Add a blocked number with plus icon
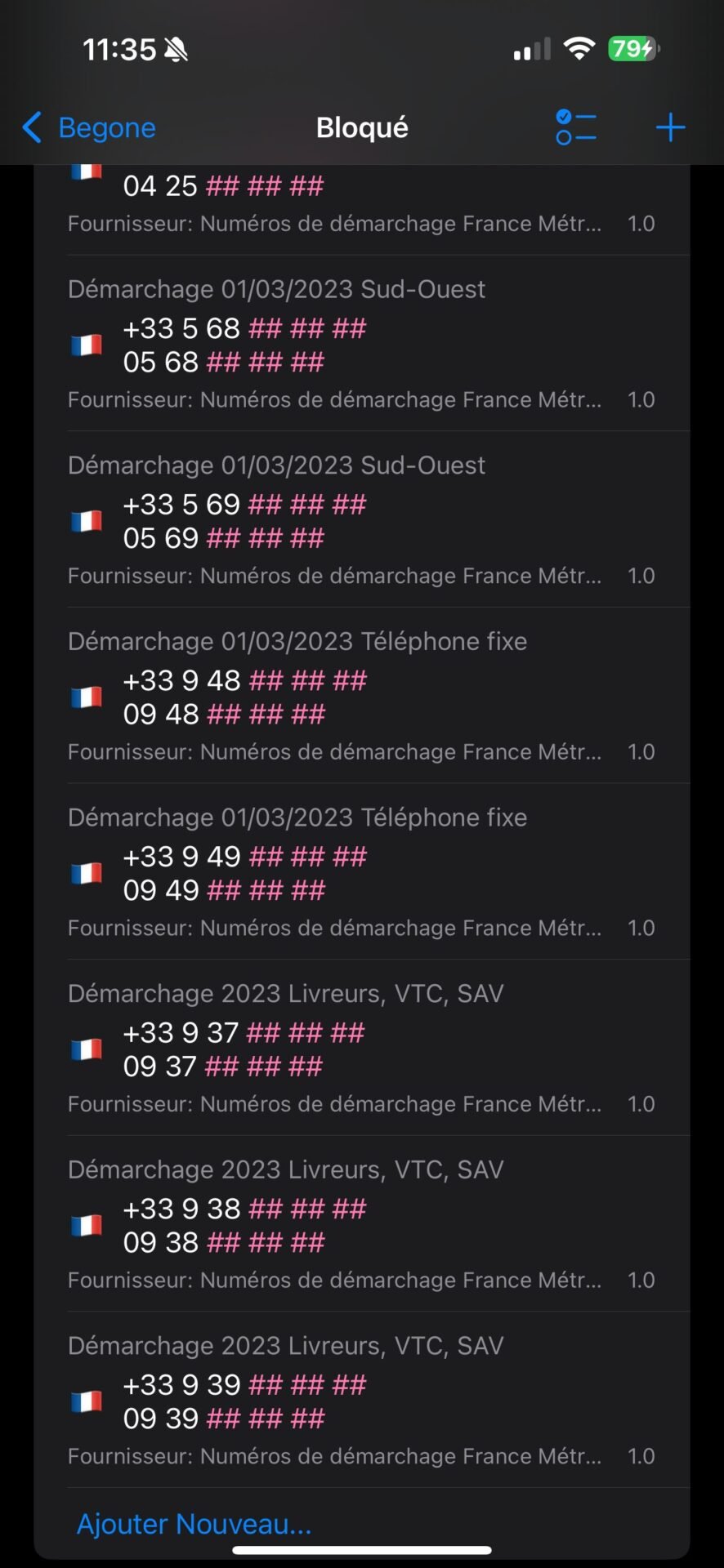Image resolution: width=724 pixels, height=1568 pixels. [670, 127]
